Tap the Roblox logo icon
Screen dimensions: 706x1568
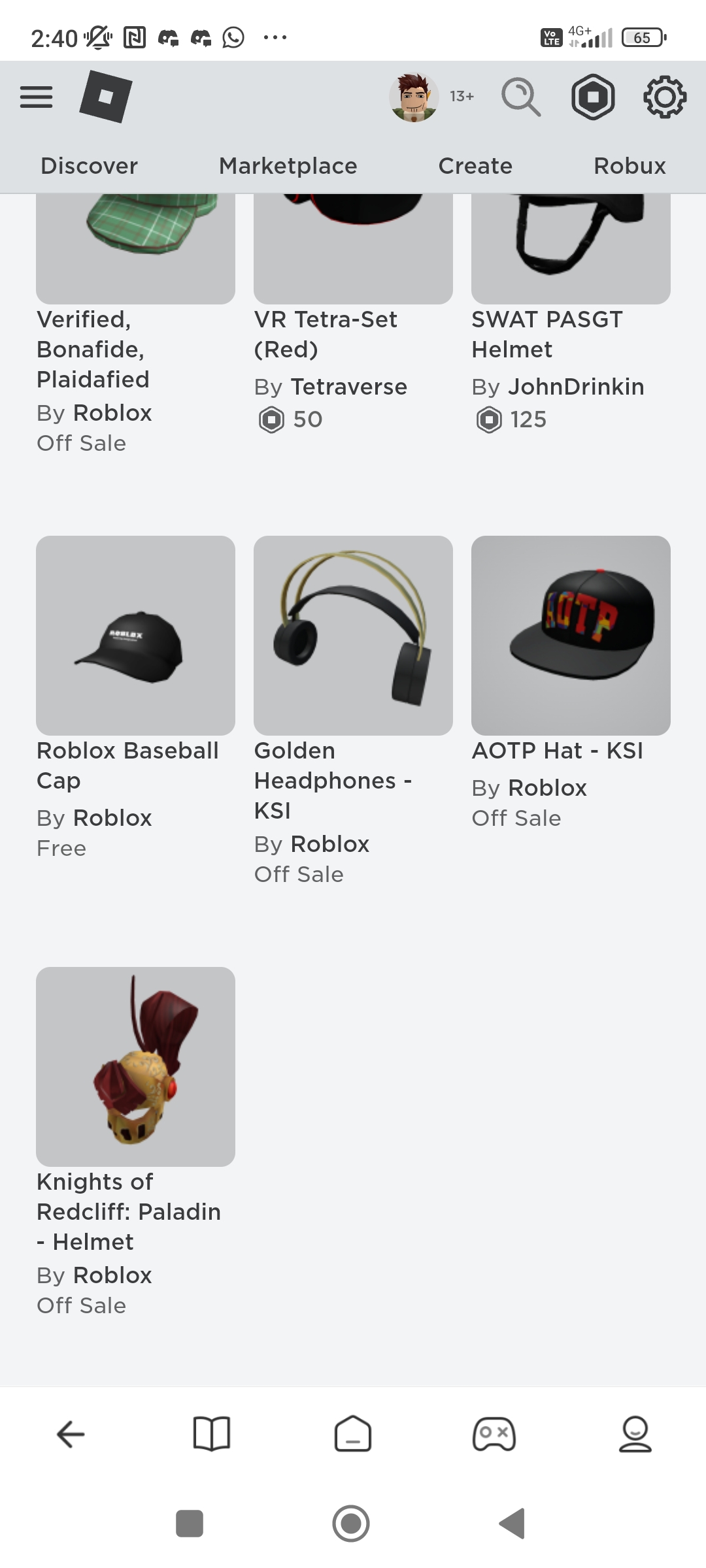click(105, 97)
